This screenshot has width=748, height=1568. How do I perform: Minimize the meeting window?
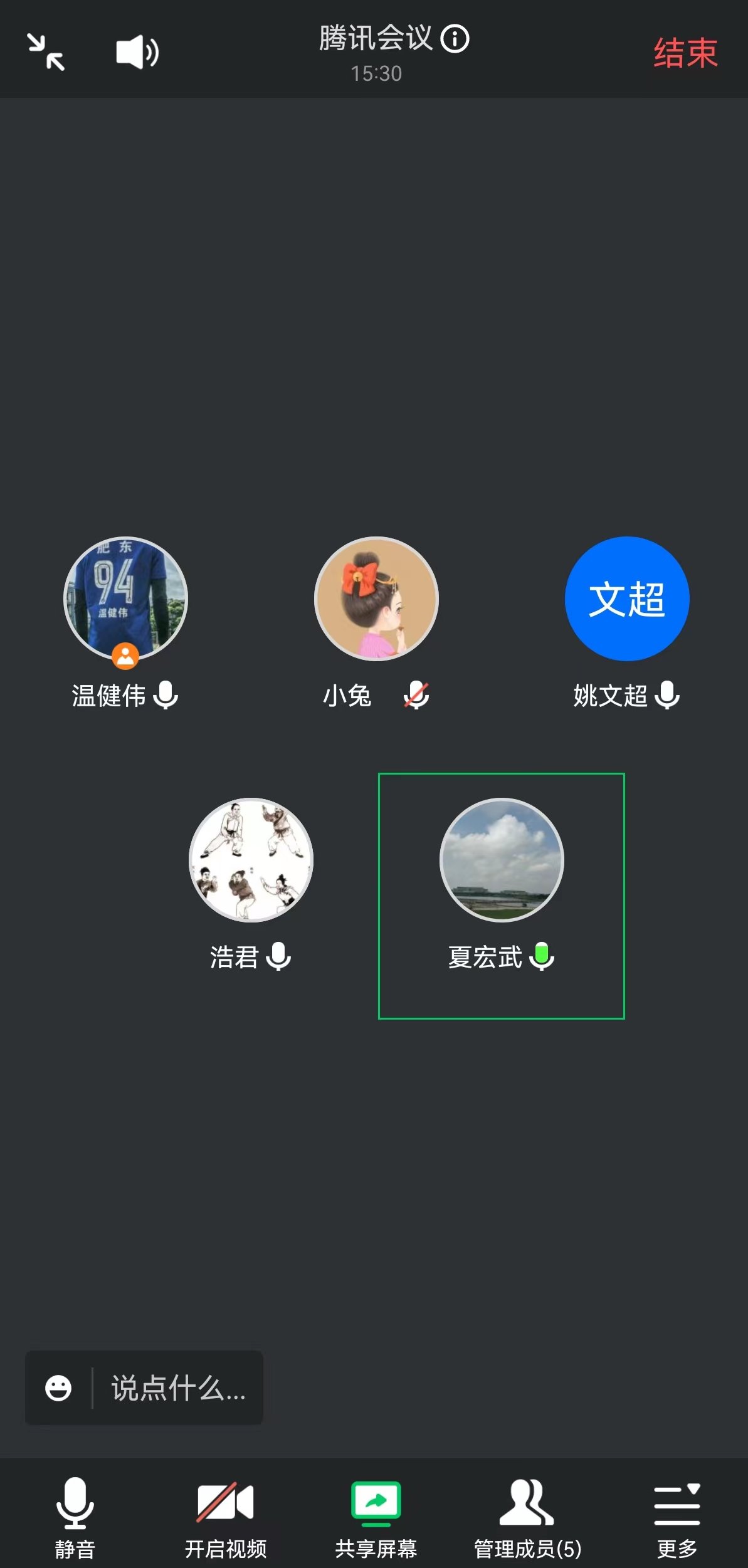tap(46, 52)
